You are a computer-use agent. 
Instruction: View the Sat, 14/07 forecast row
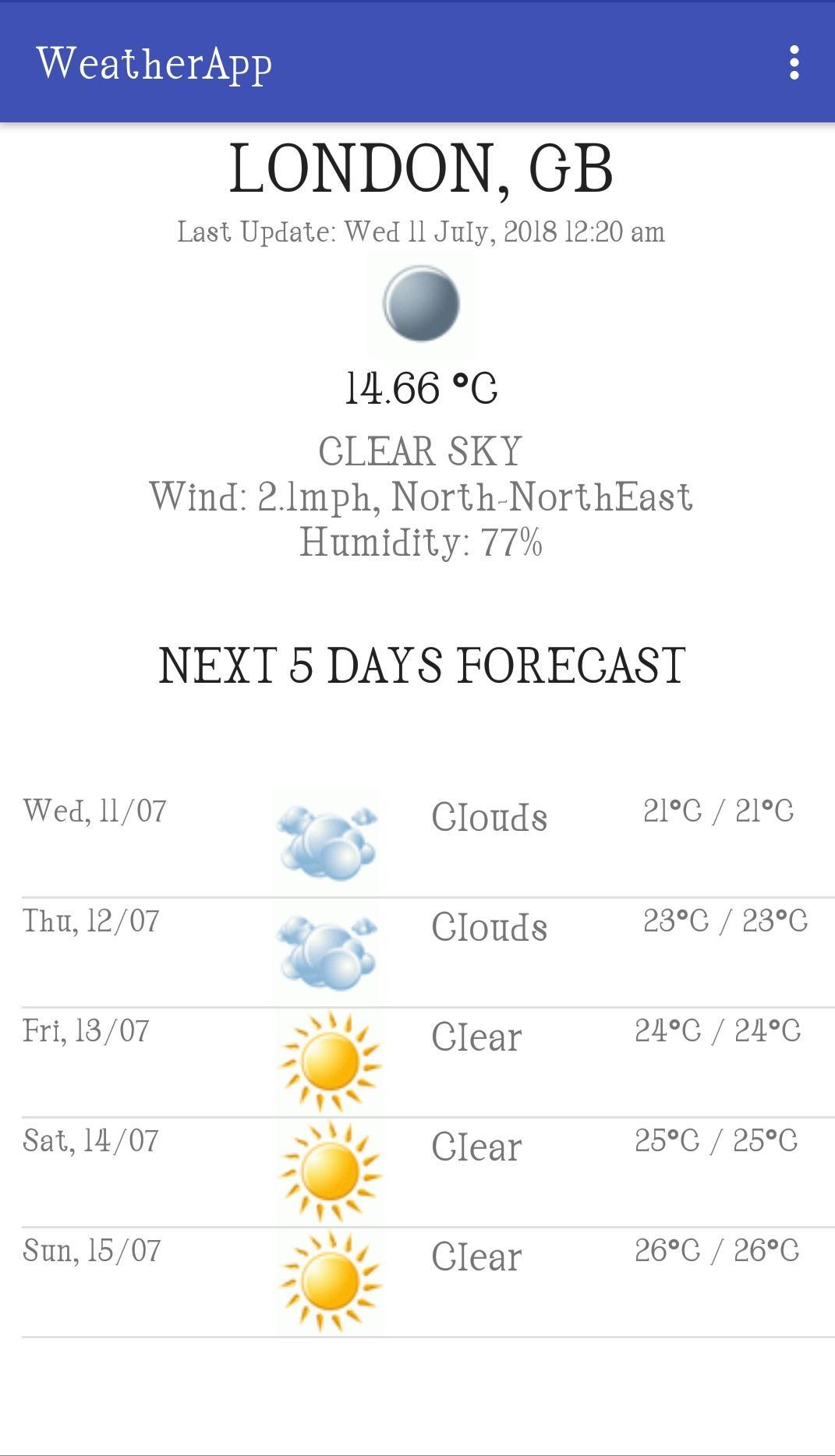pyautogui.click(x=417, y=1171)
